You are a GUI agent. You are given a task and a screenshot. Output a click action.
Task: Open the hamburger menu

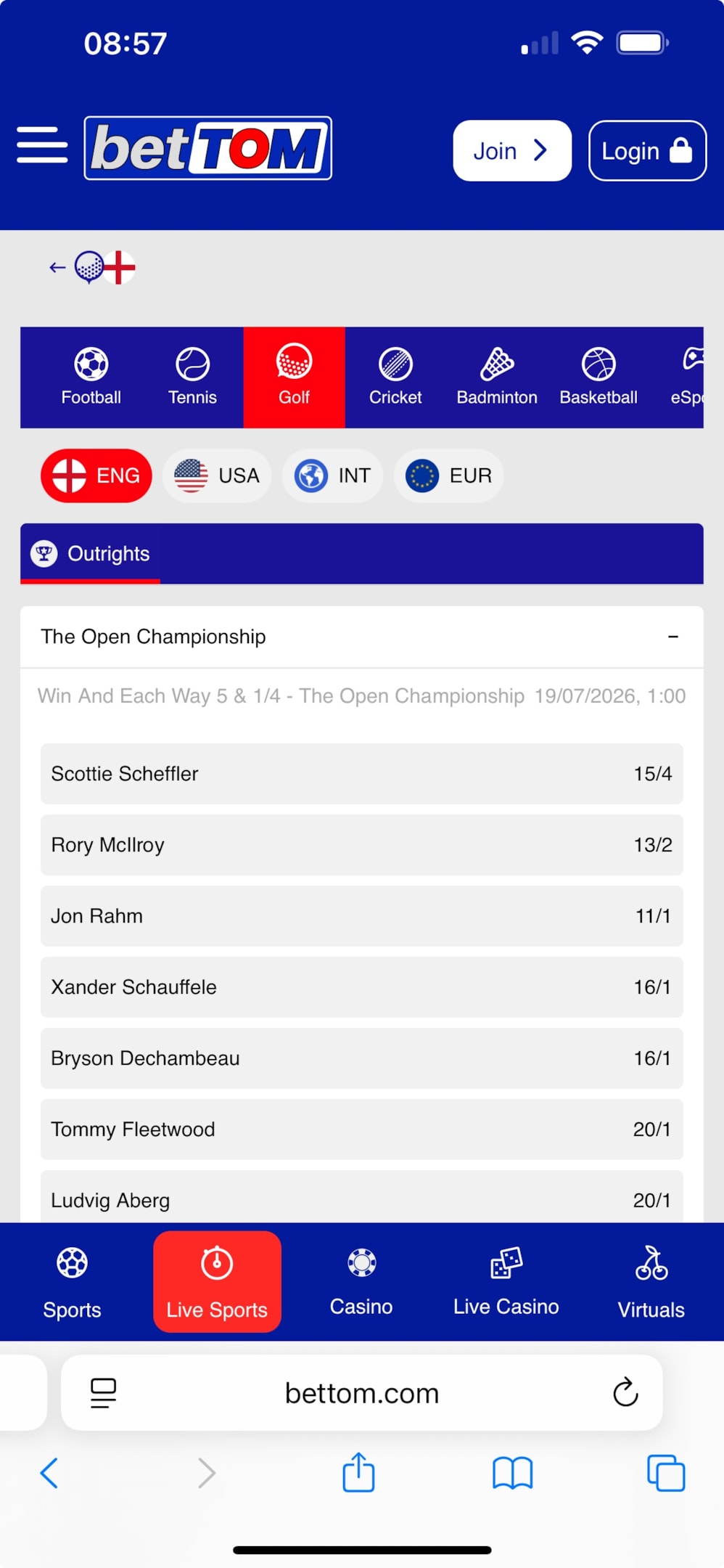pos(42,144)
